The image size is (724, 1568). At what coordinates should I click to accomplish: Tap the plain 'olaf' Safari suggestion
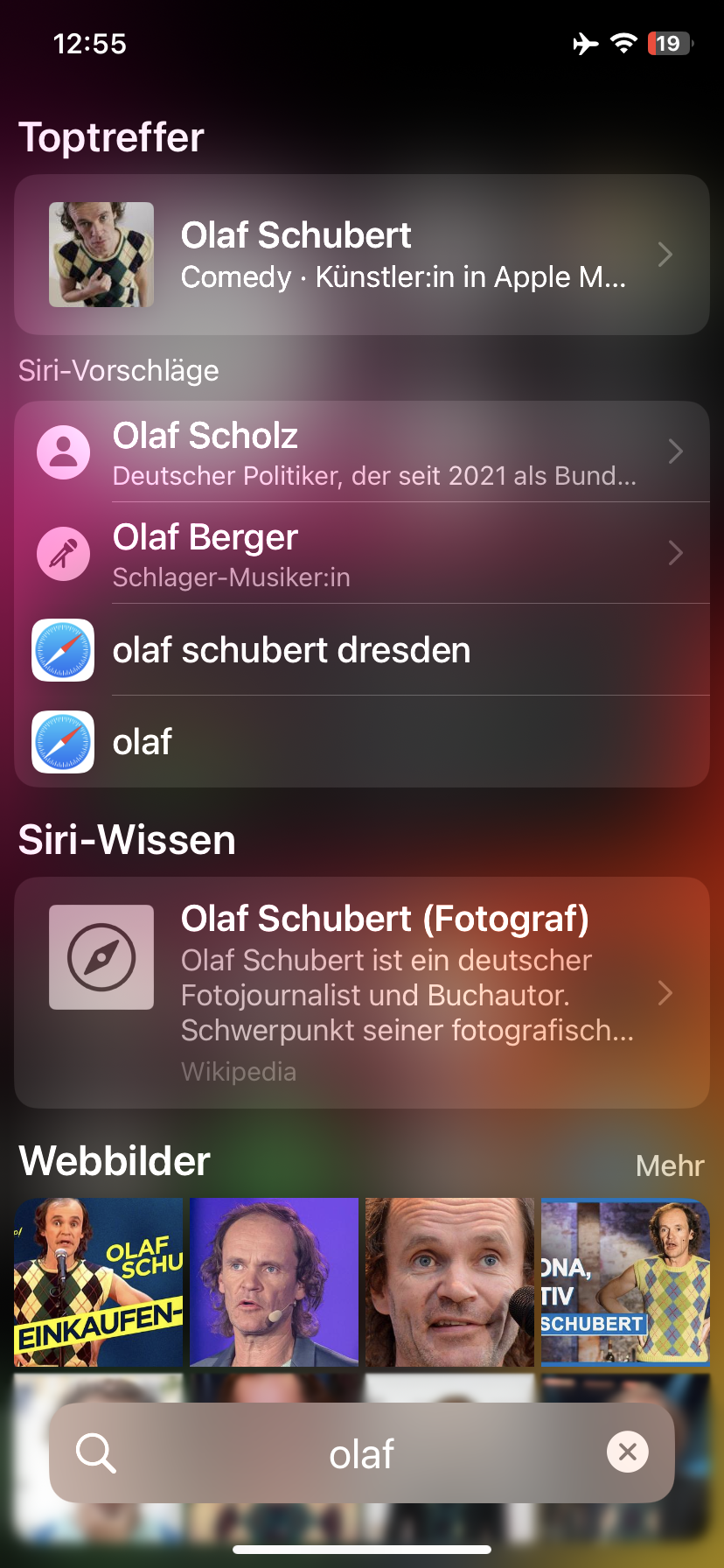[362, 742]
